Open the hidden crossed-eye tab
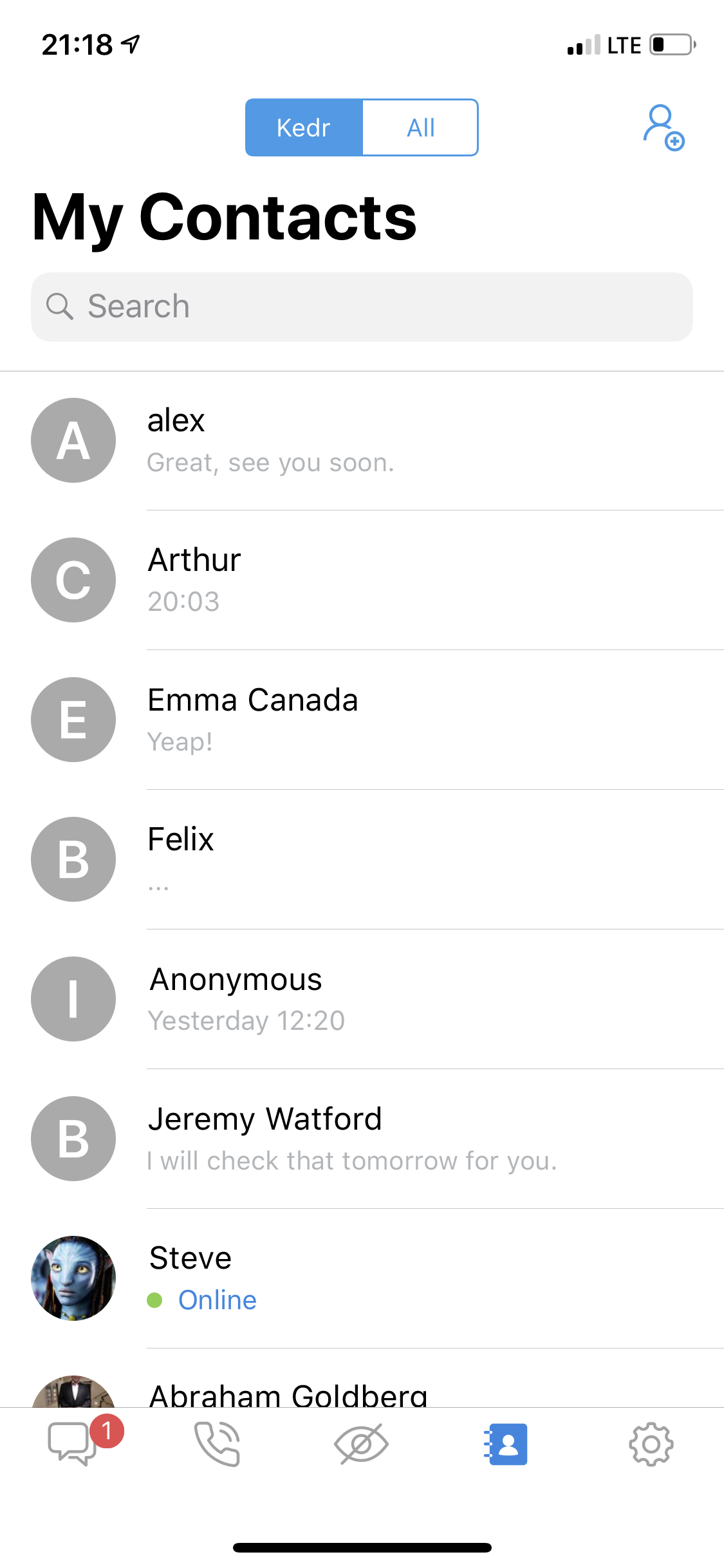The height and width of the screenshot is (1568, 724). pyautogui.click(x=362, y=1444)
